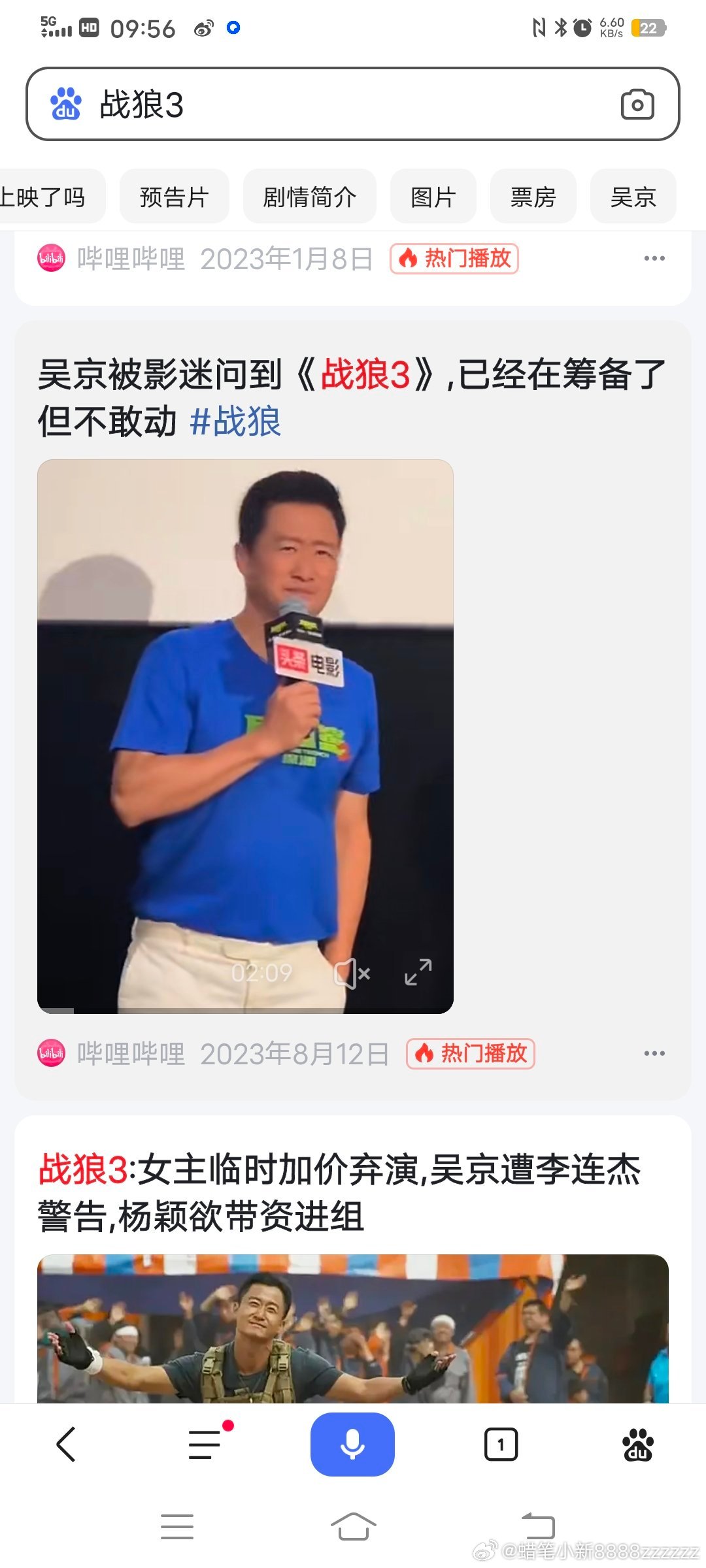Select the 吴京 filter chip

(633, 197)
